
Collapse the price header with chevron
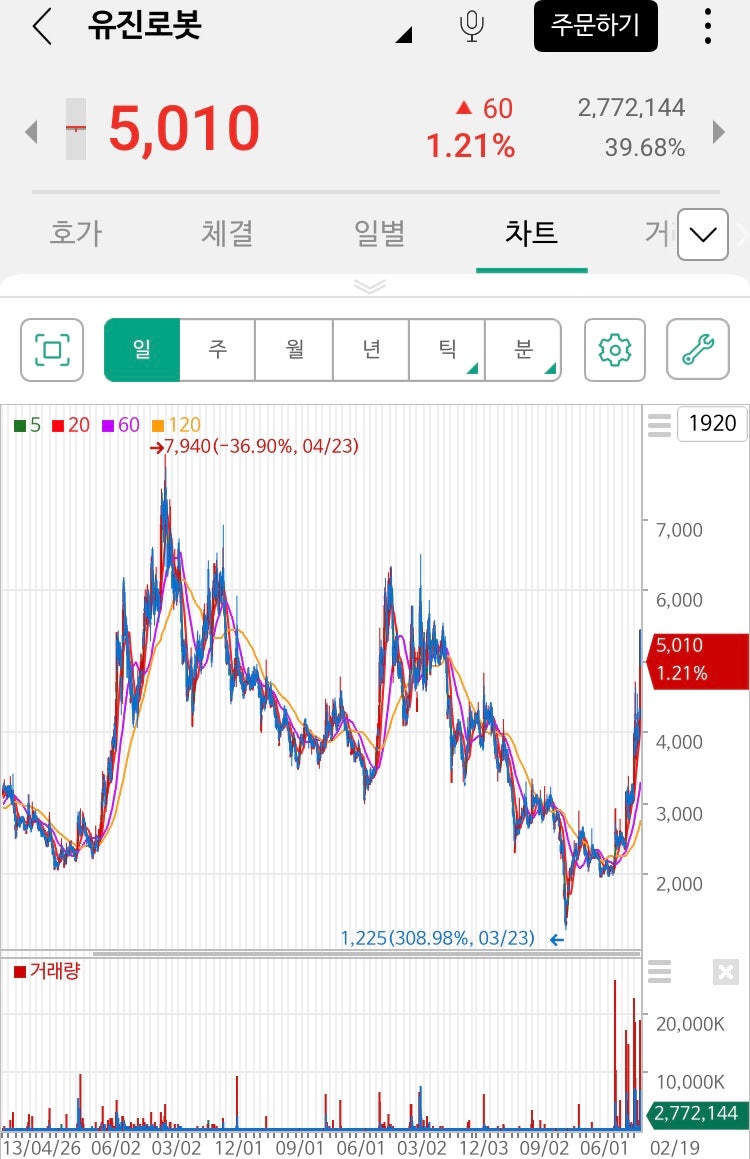pos(371,287)
